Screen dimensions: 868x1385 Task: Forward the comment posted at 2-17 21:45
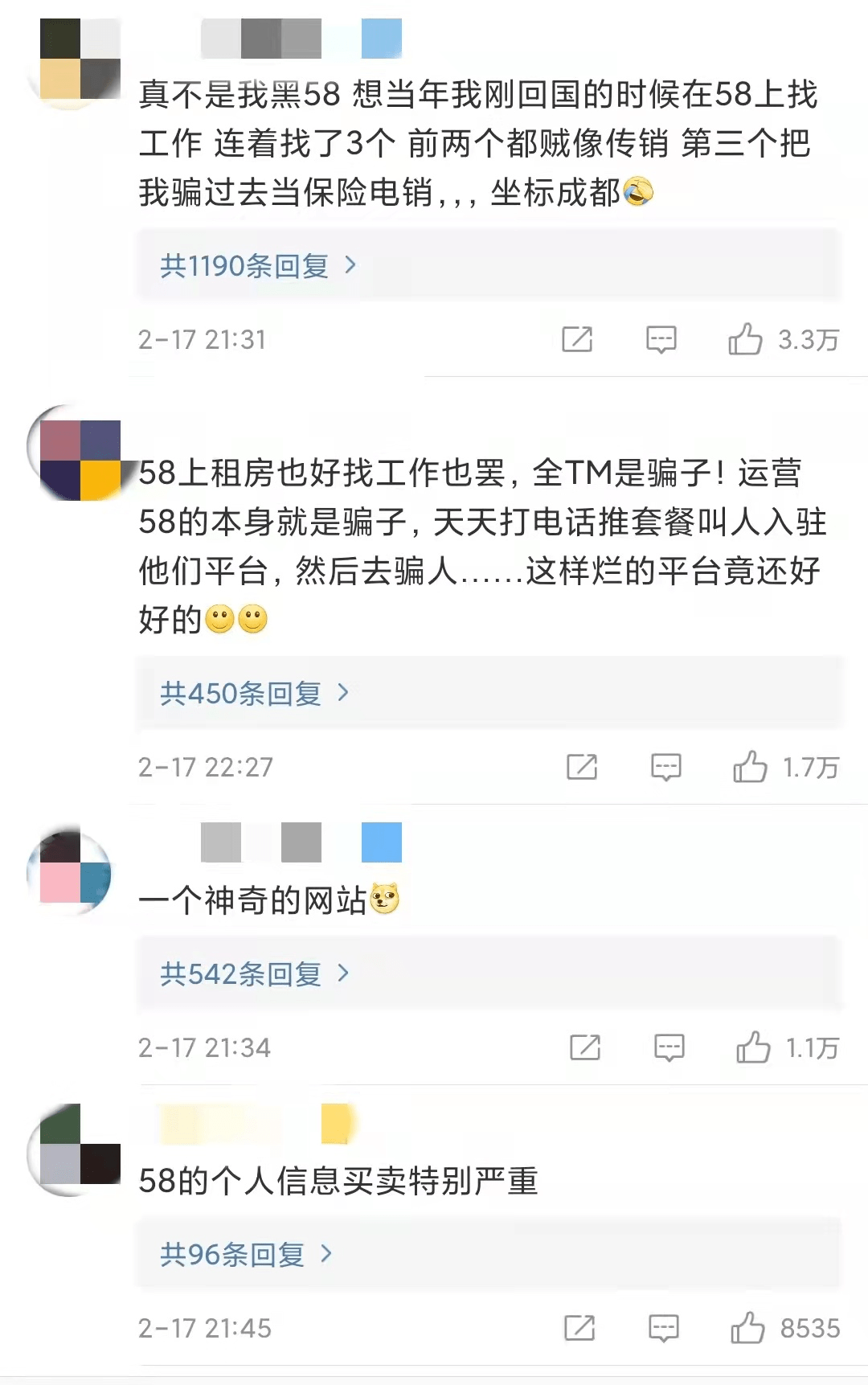579,1328
